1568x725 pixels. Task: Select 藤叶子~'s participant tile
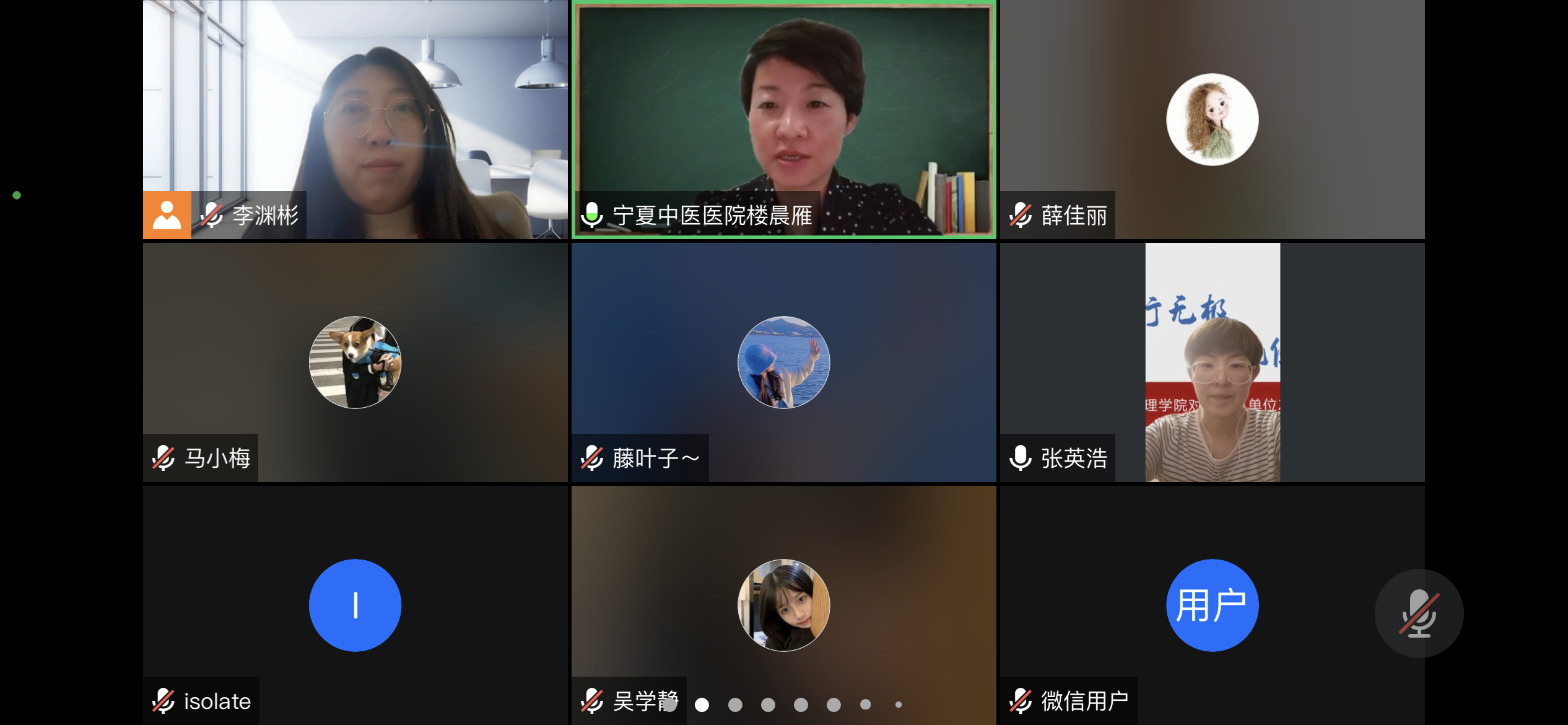[x=783, y=362]
